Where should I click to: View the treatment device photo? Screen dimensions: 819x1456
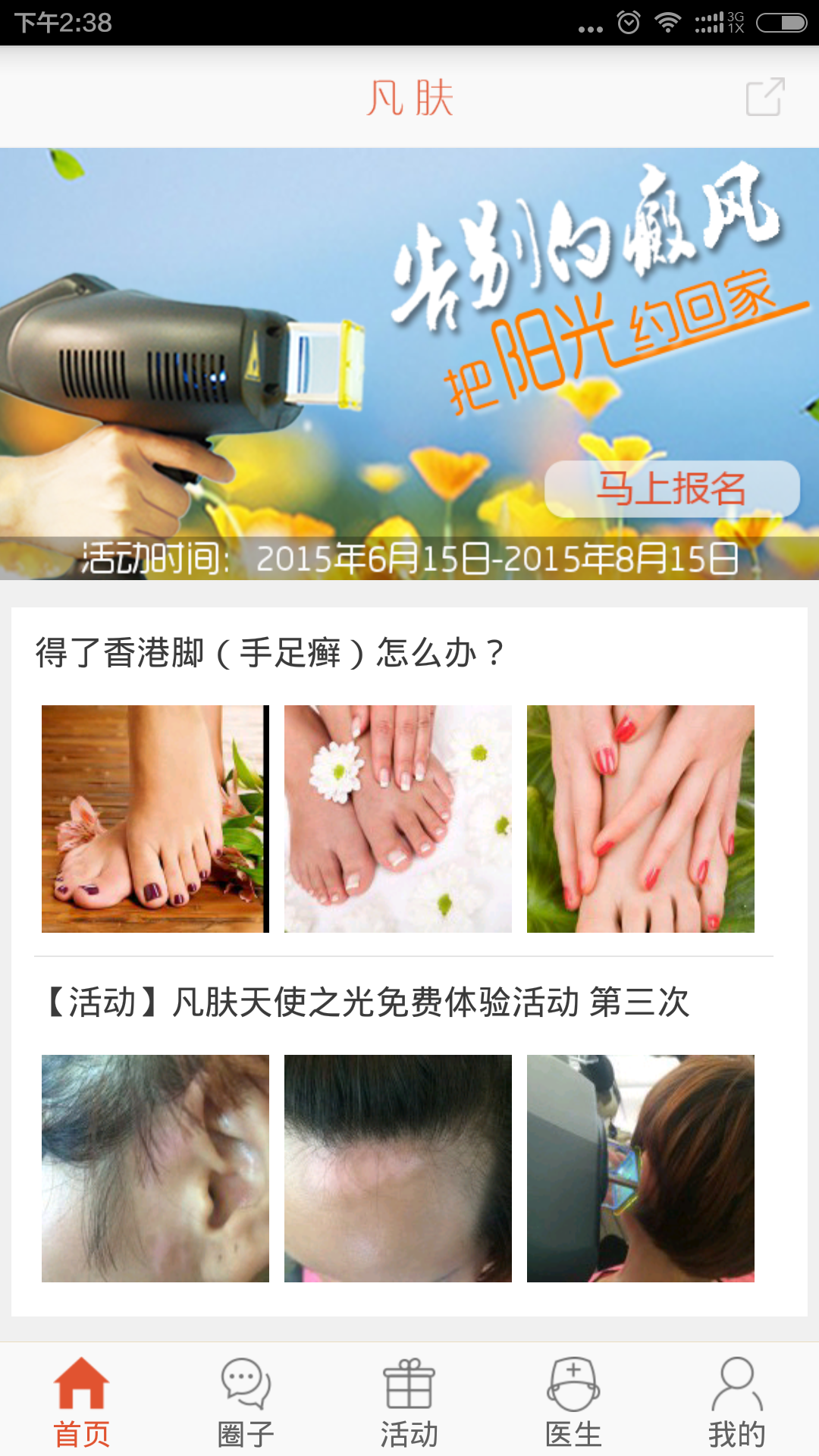640,1168
